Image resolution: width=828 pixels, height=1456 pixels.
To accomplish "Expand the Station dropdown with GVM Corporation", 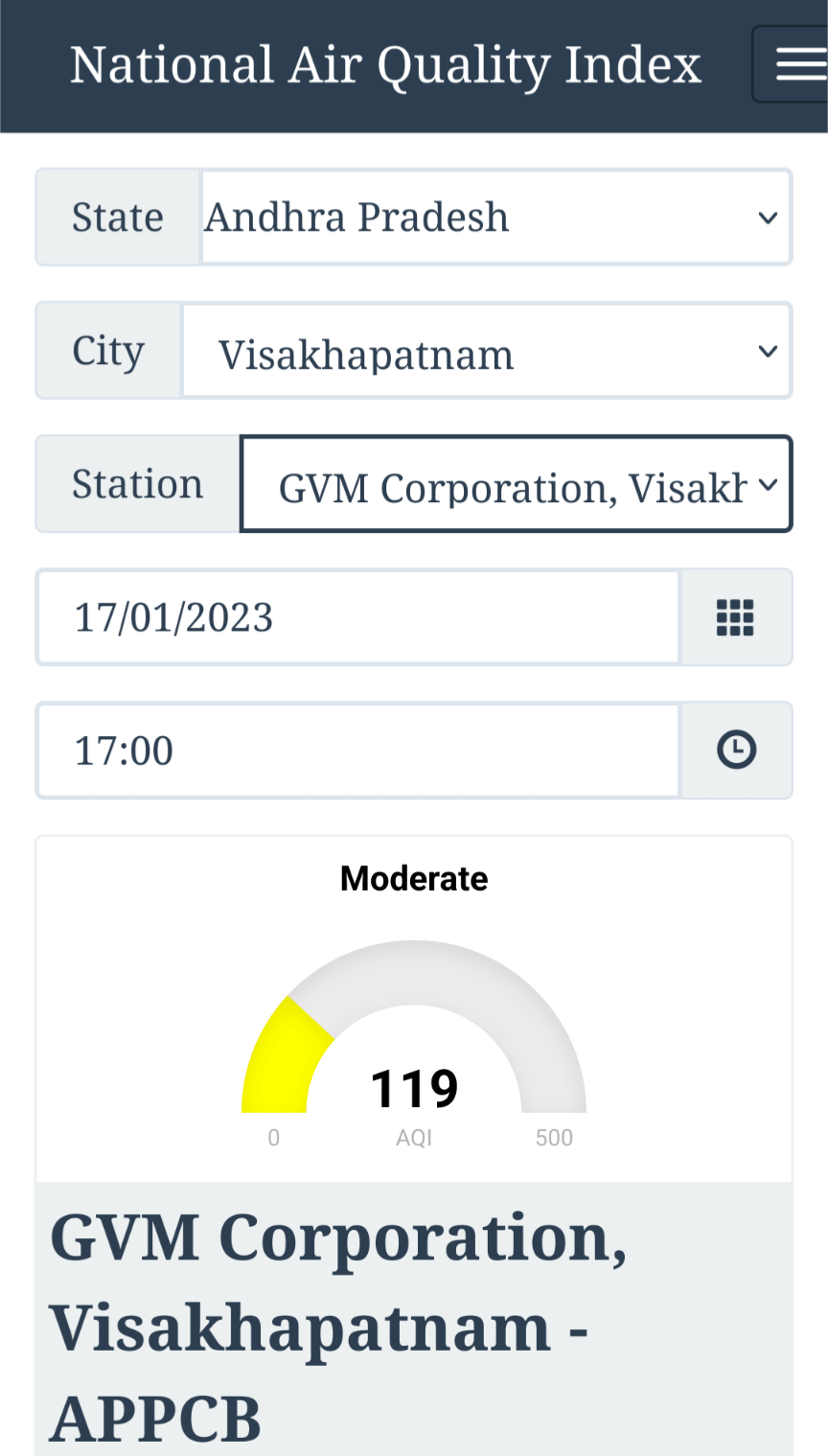I will [x=516, y=485].
